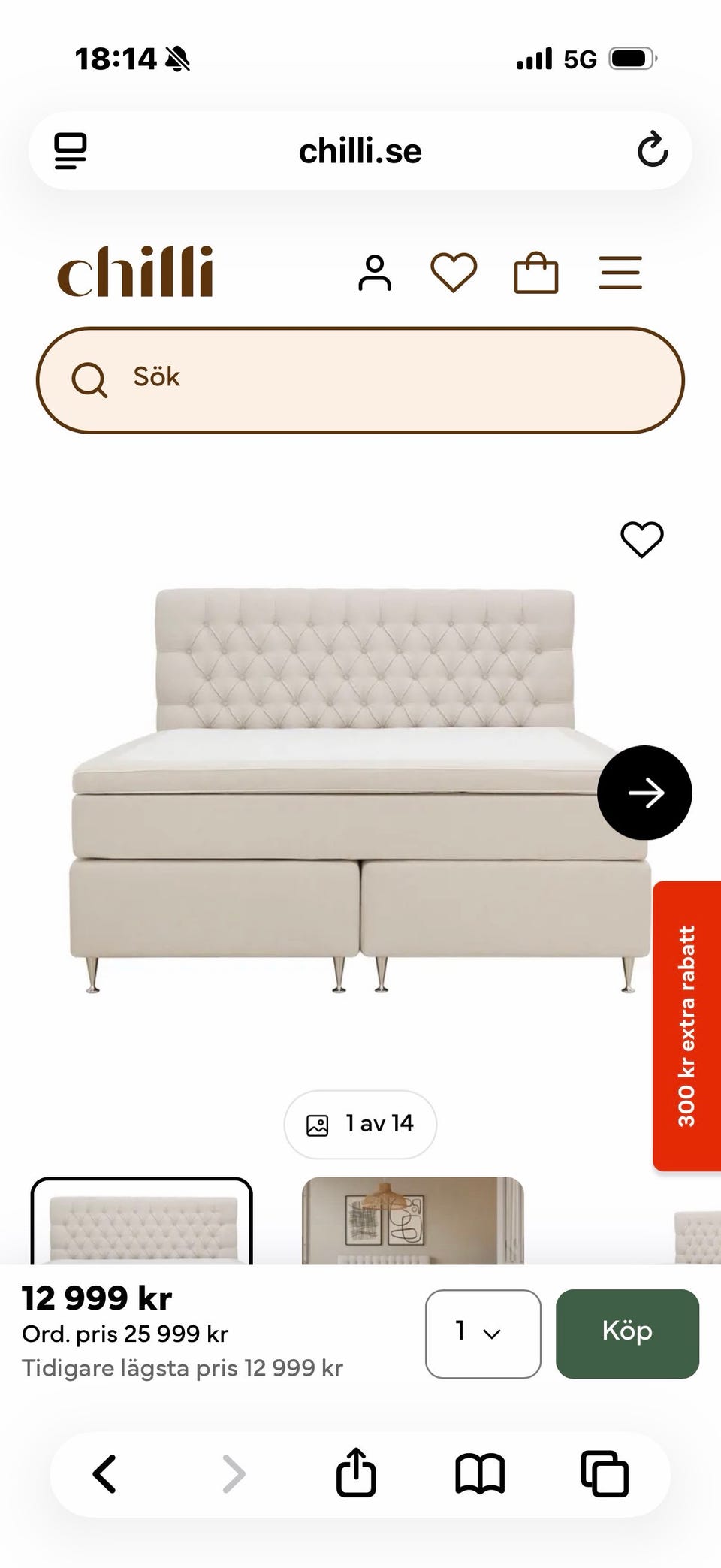Go to the chilli homepage logo
The height and width of the screenshot is (1568, 721).
(135, 272)
